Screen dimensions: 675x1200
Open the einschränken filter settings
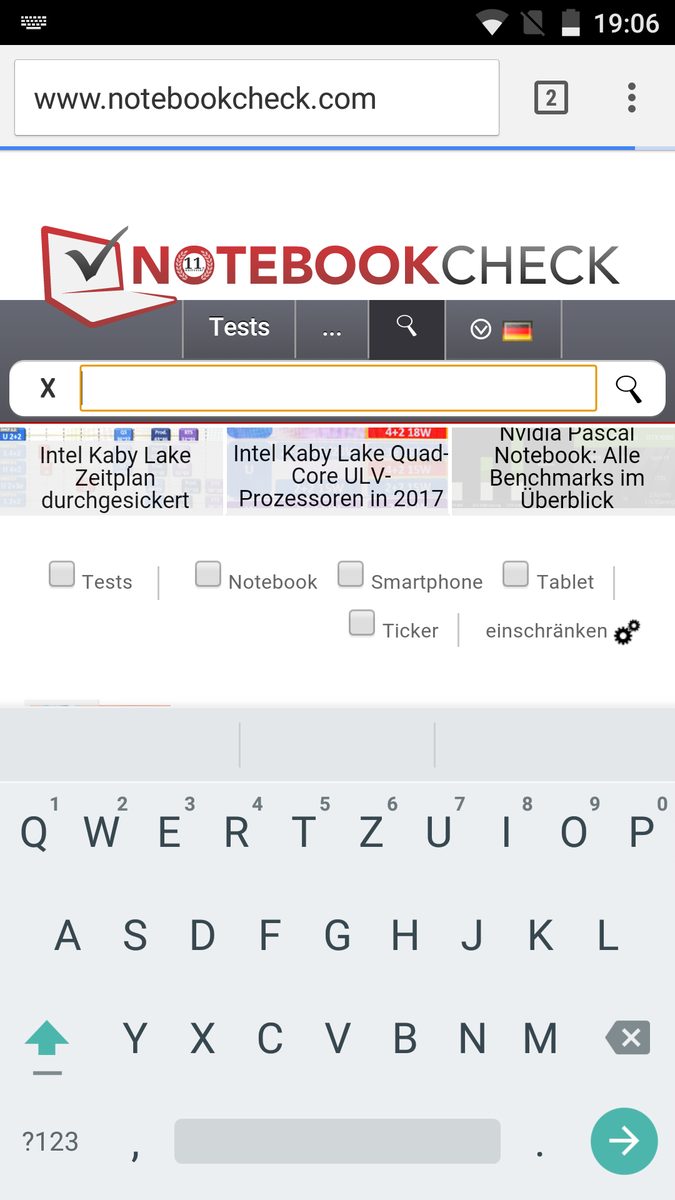pos(563,631)
